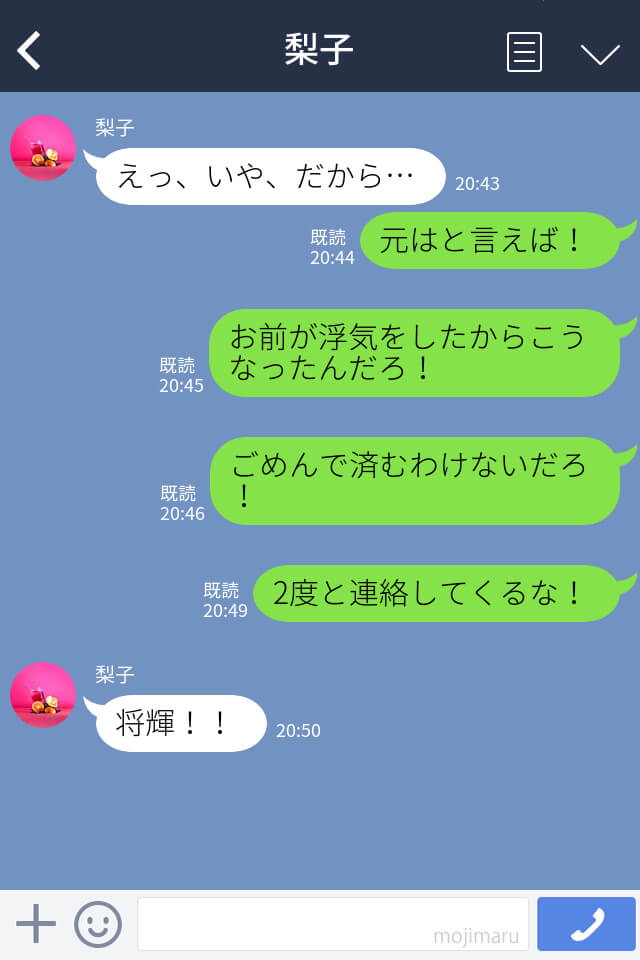
Task: Open 梨子's avatar beside the 将輝!! message
Action: click(x=43, y=695)
